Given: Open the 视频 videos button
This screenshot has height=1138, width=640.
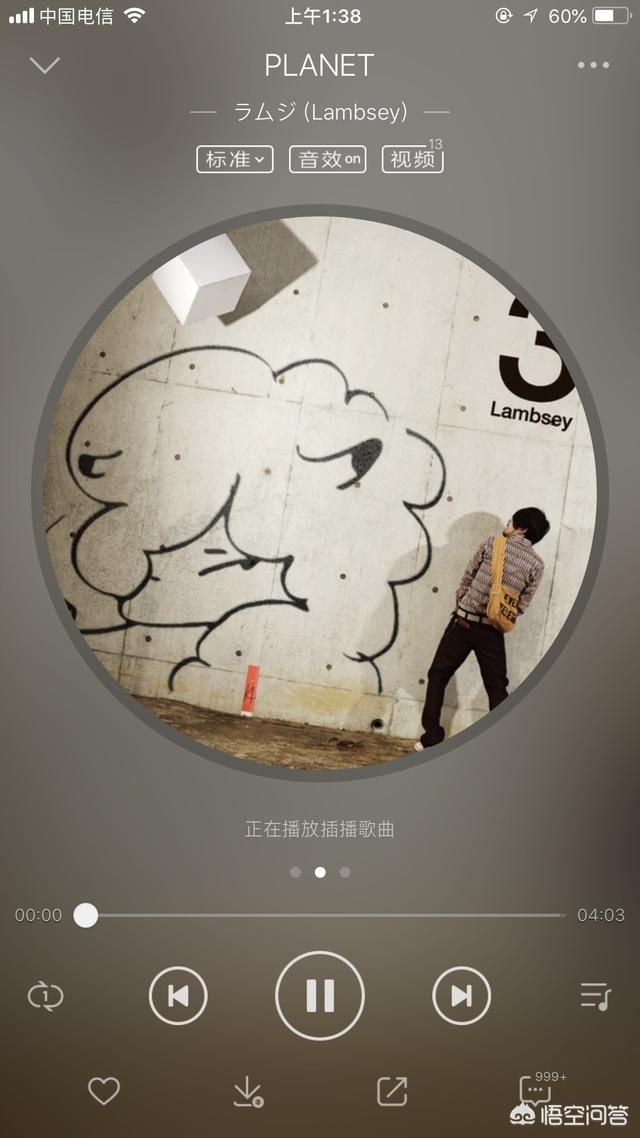Looking at the screenshot, I should (412, 159).
